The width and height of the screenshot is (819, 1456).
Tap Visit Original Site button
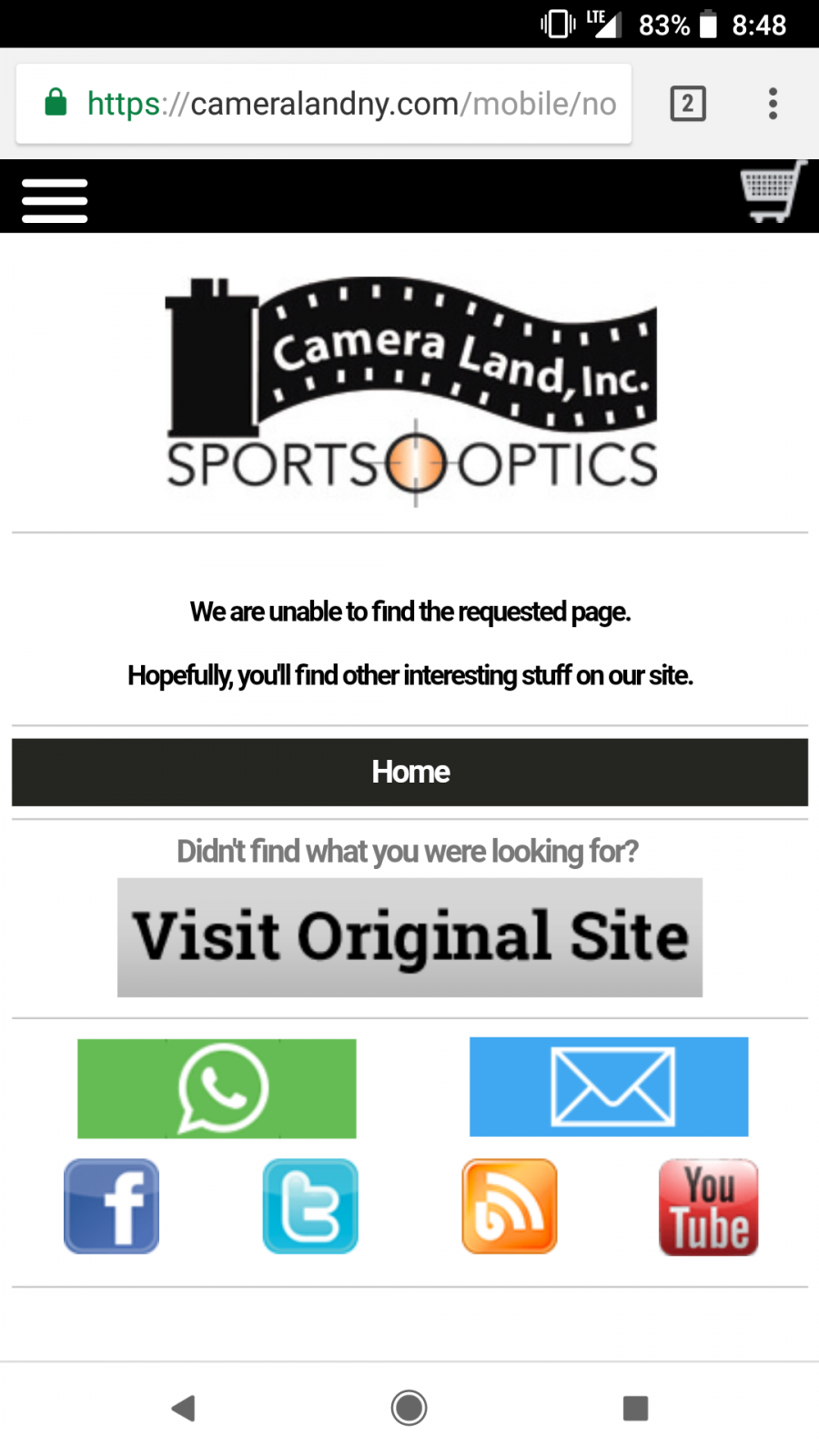pos(409,937)
